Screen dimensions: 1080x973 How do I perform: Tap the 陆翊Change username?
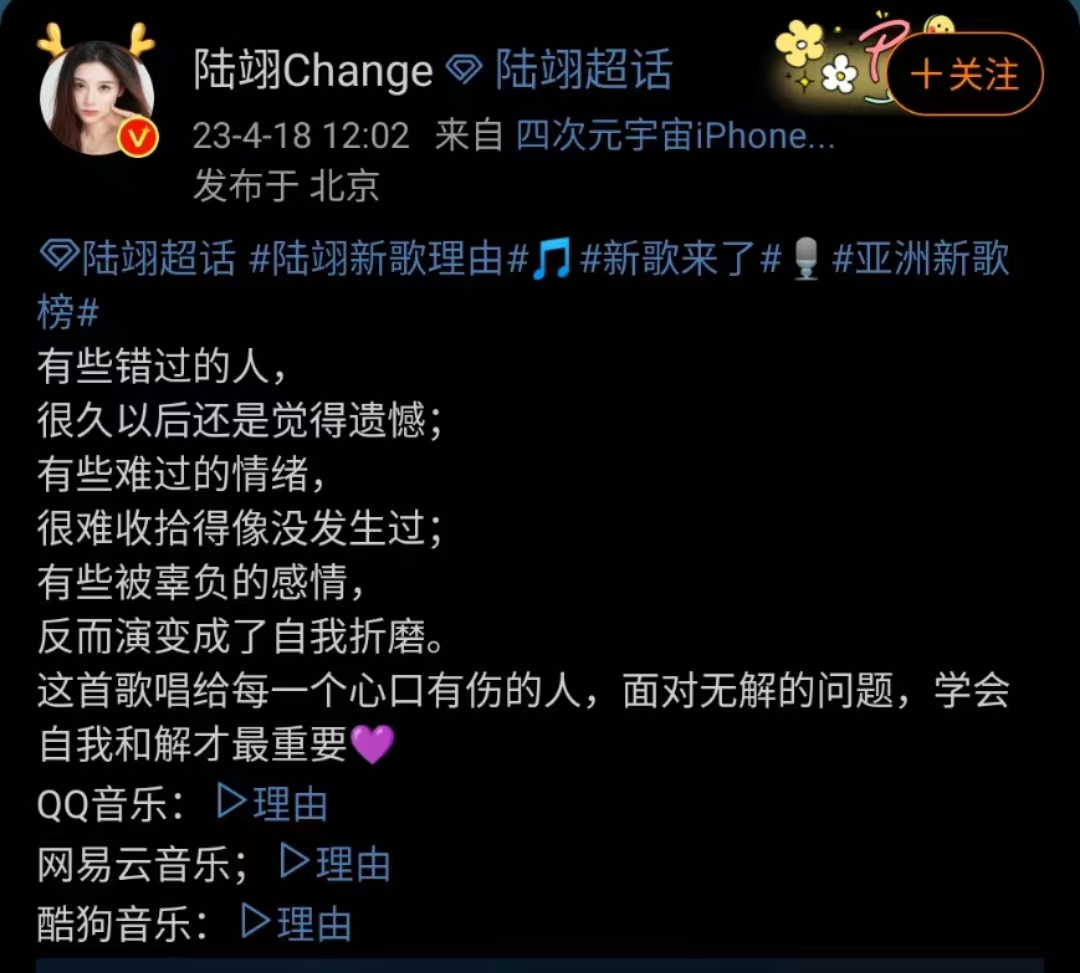coord(313,71)
